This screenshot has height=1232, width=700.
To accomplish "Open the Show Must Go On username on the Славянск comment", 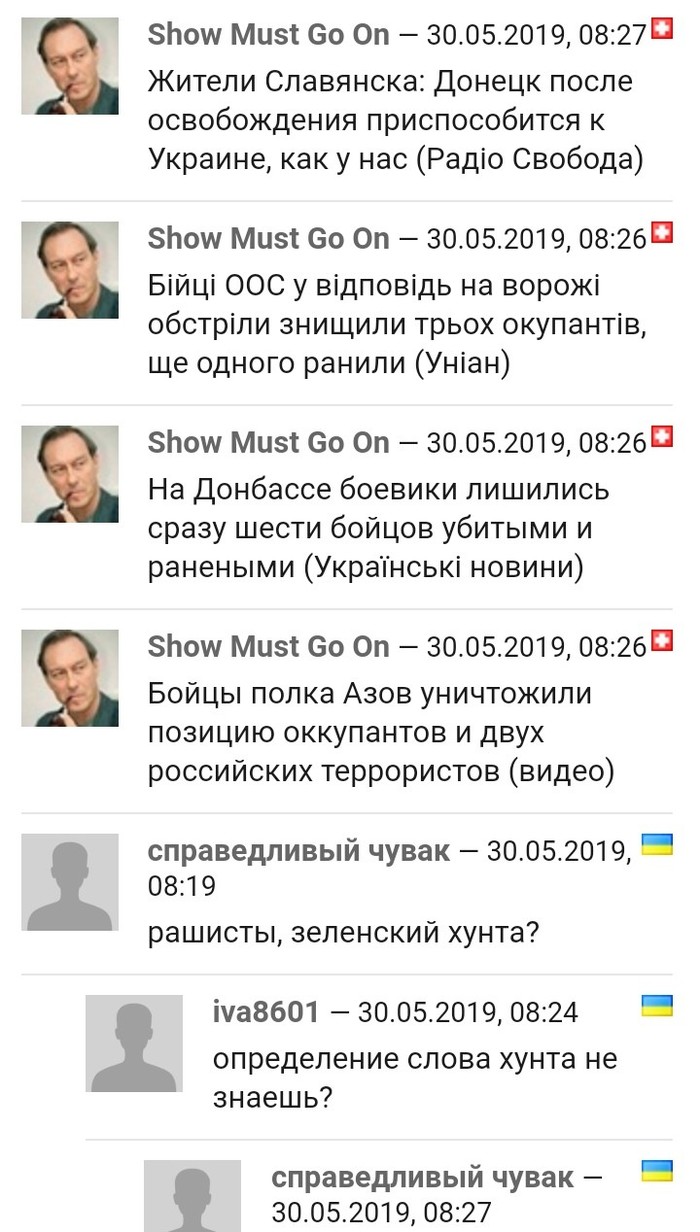I will coord(268,35).
